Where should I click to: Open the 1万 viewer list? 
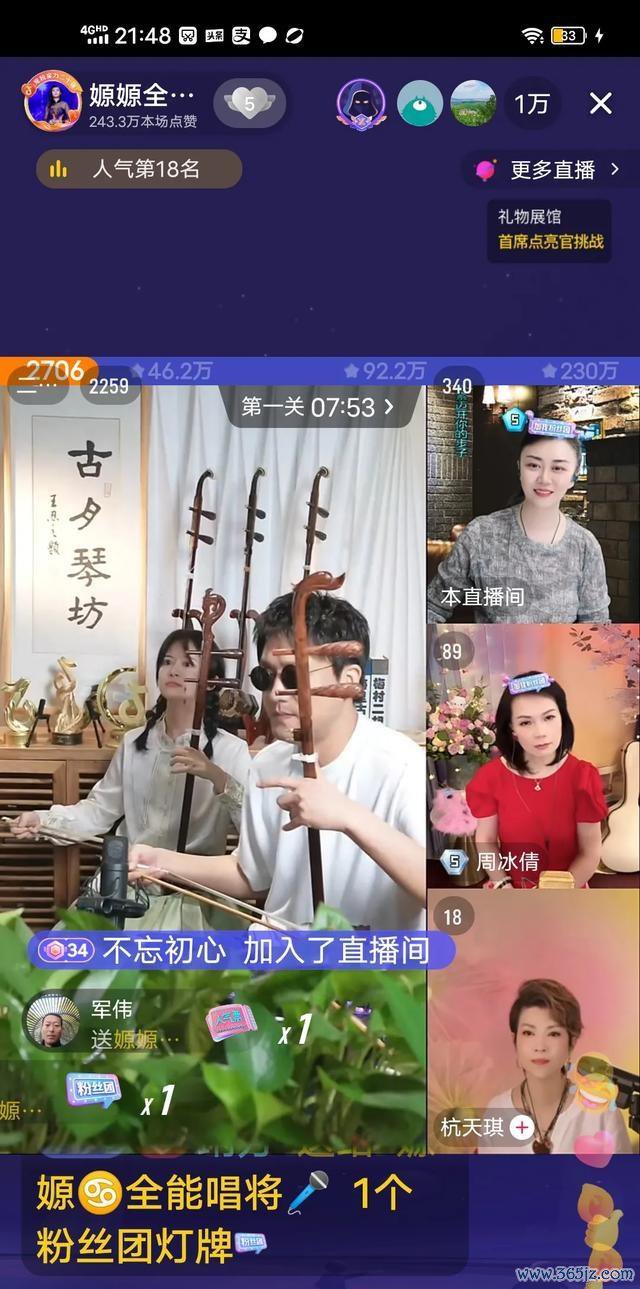(531, 103)
